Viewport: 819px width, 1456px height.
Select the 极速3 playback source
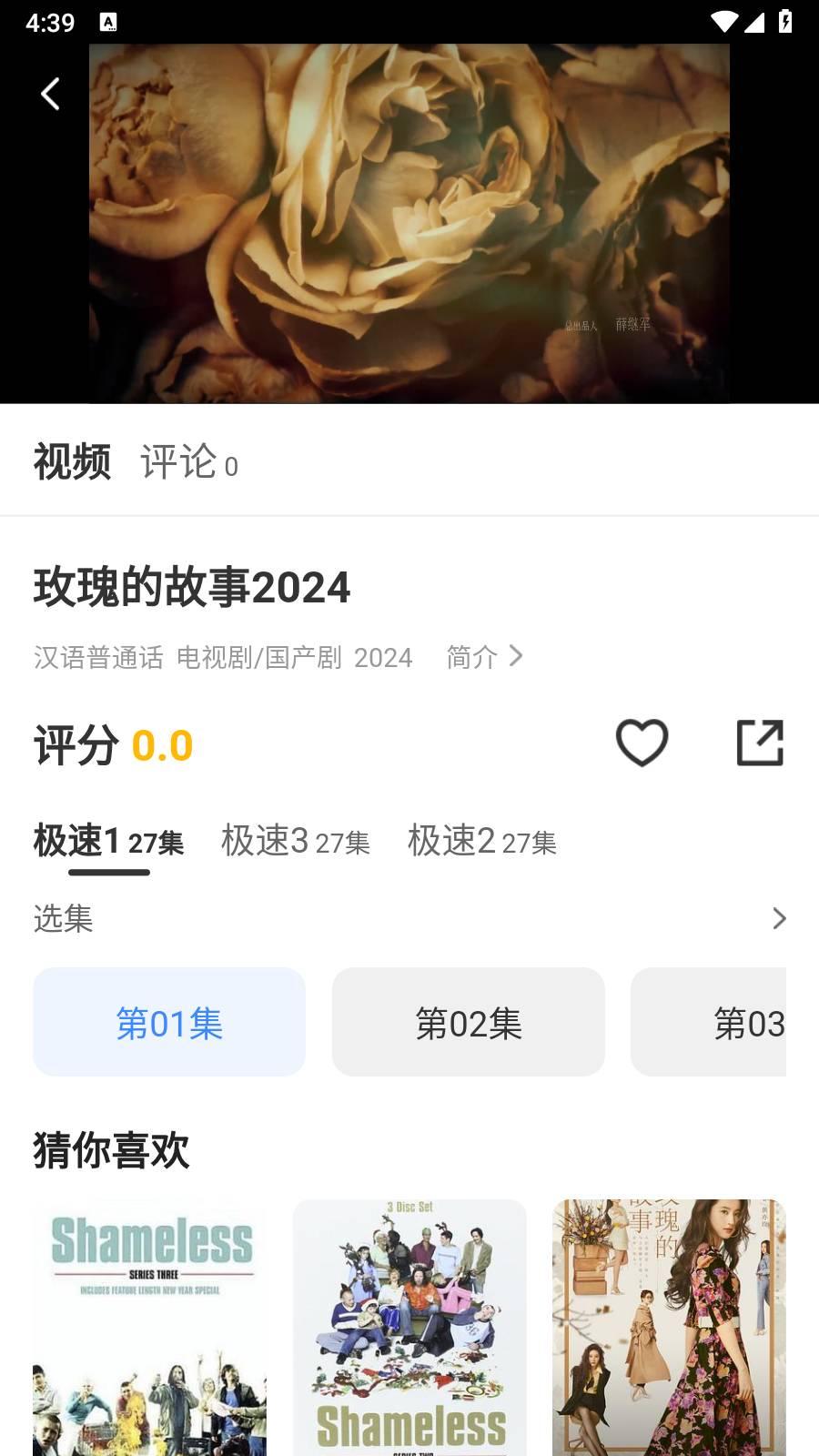(x=293, y=843)
